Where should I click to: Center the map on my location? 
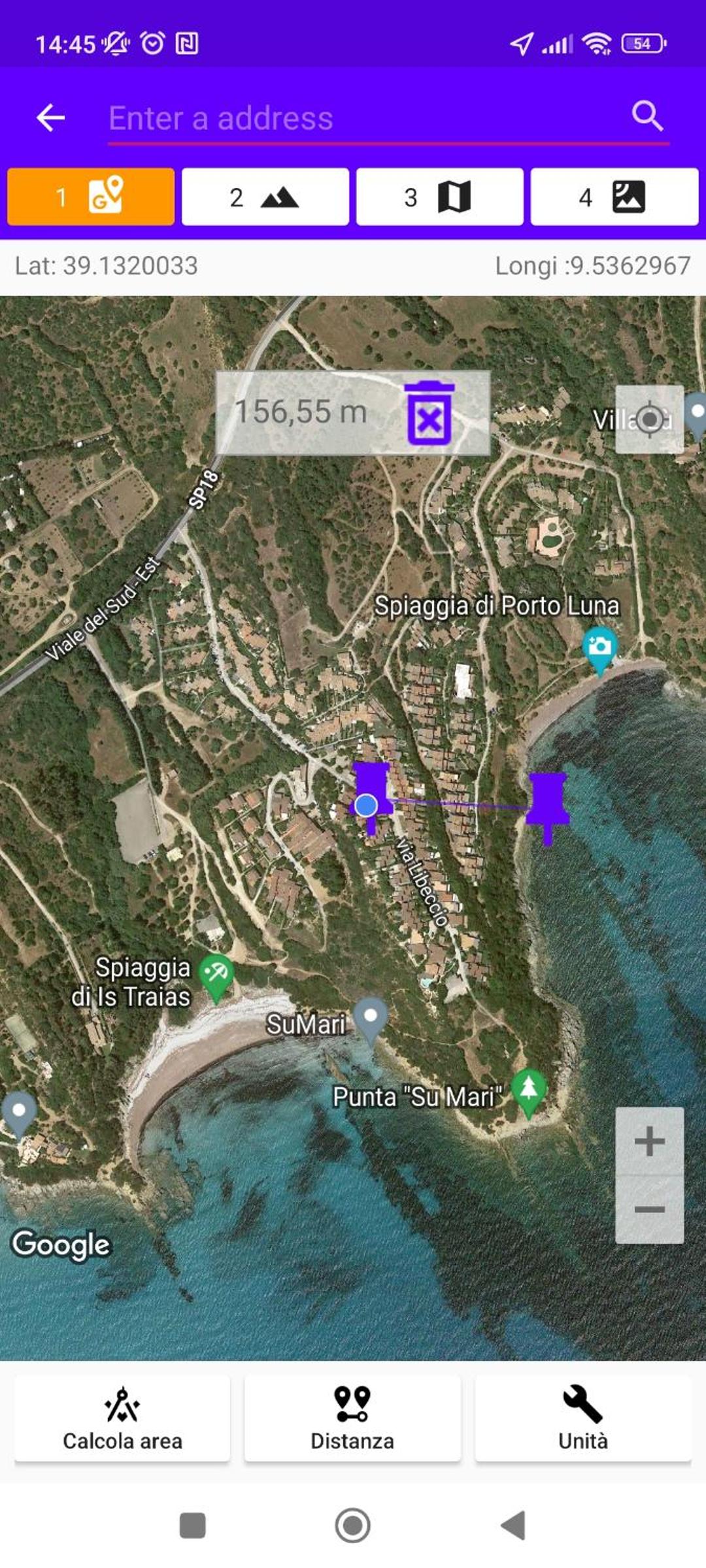coord(650,419)
